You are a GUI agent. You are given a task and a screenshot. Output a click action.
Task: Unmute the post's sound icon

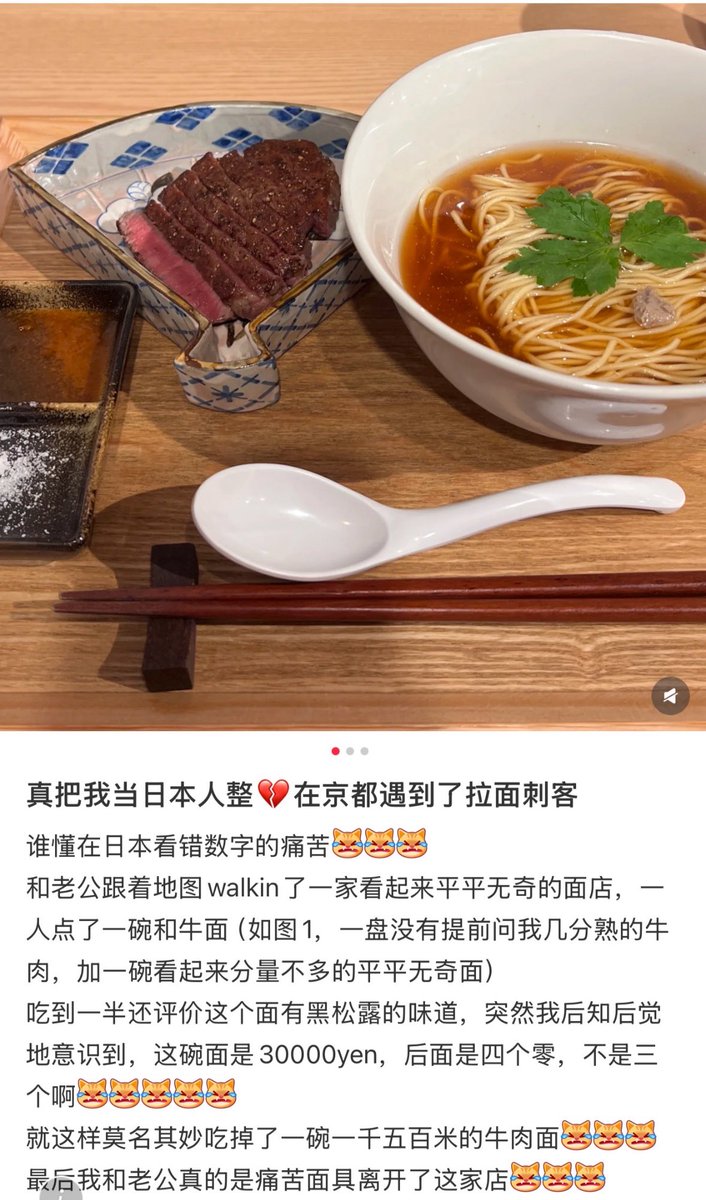670,695
